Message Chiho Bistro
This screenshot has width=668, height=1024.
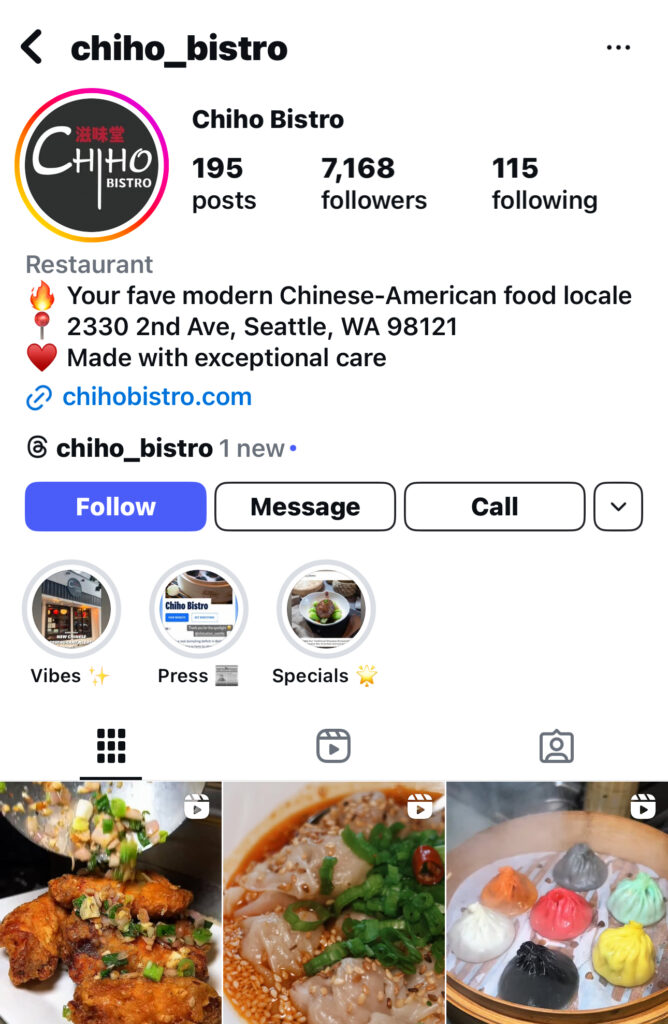tap(305, 506)
